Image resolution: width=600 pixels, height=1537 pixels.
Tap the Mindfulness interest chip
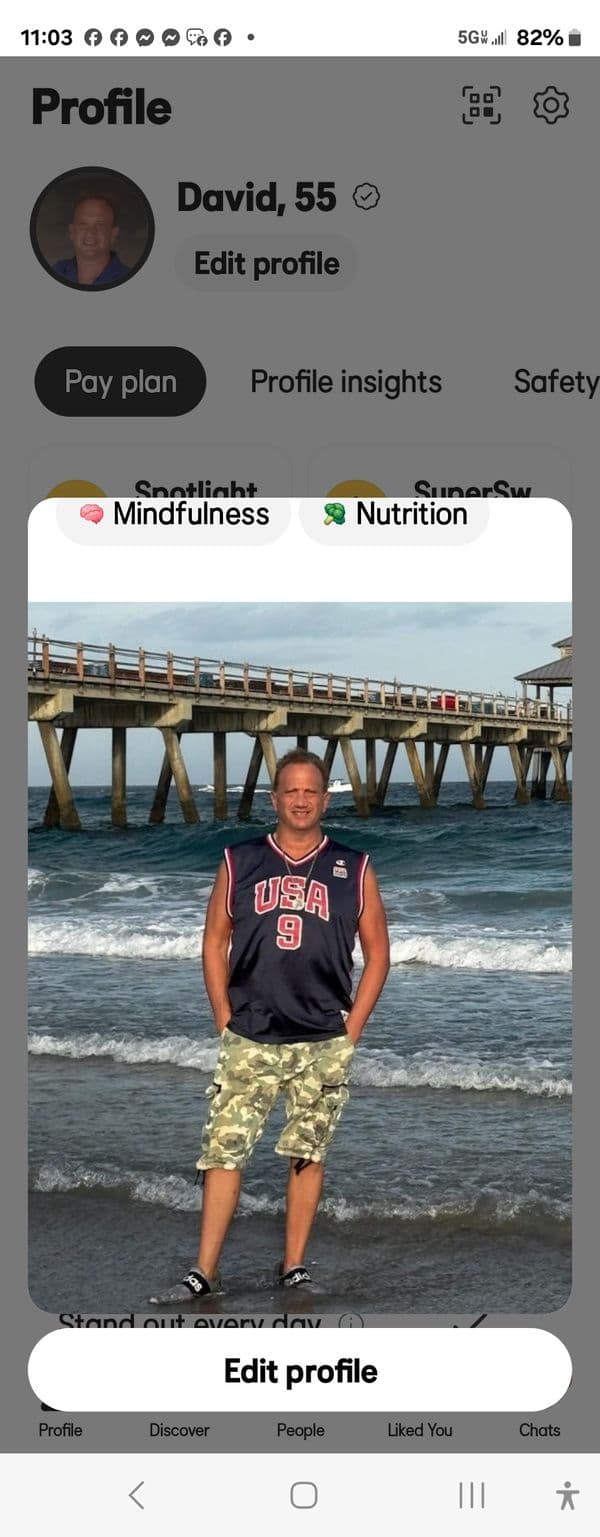pyautogui.click(x=174, y=514)
